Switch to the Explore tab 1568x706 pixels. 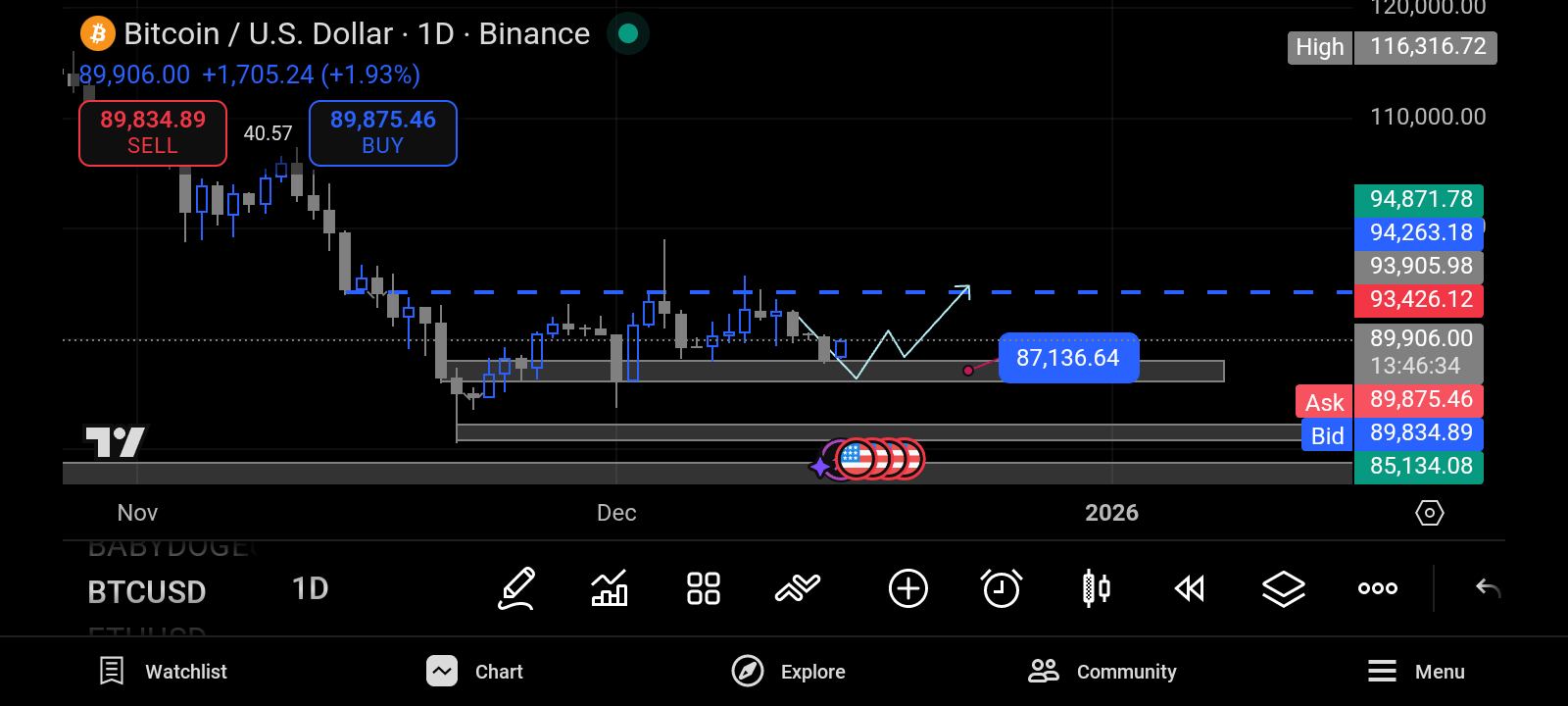(789, 672)
